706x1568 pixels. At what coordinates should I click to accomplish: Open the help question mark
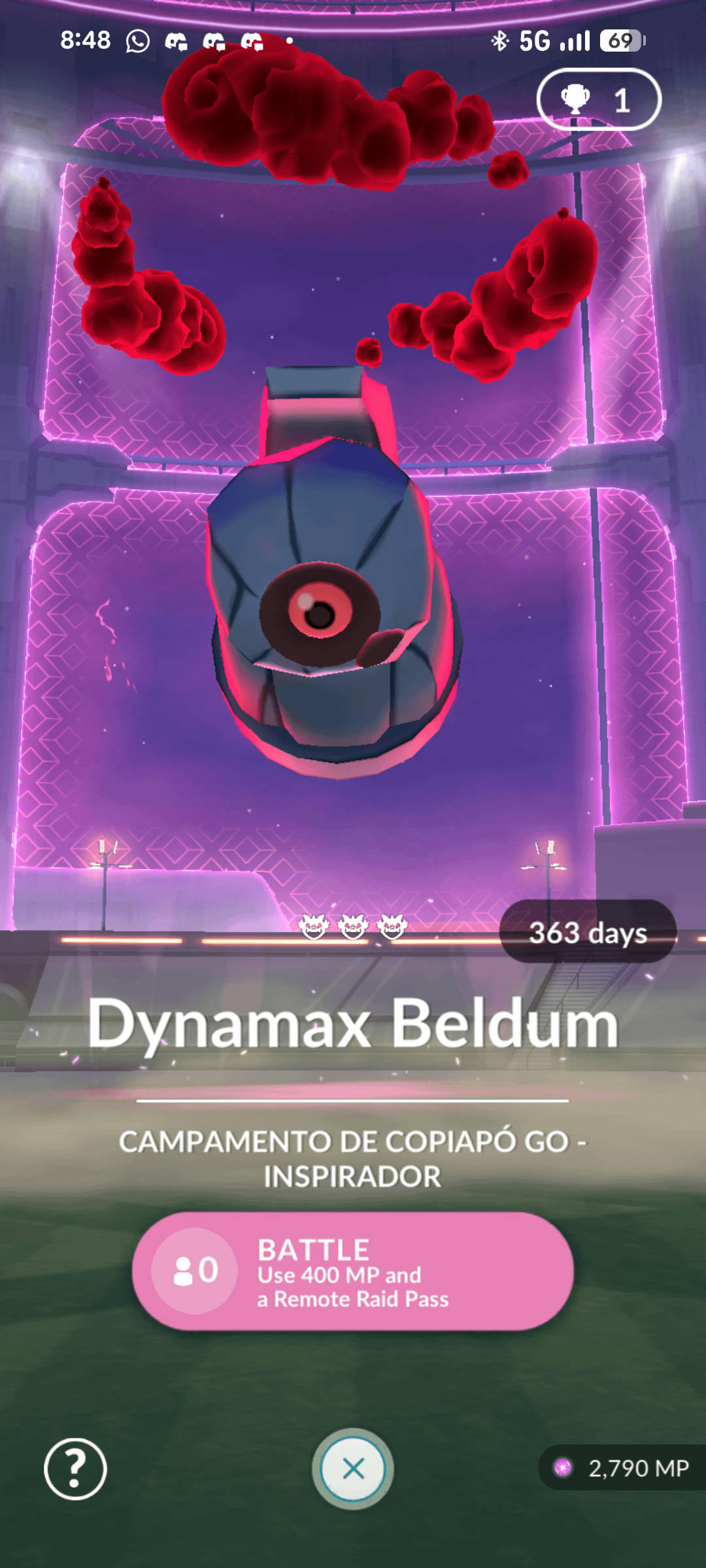[75, 1469]
